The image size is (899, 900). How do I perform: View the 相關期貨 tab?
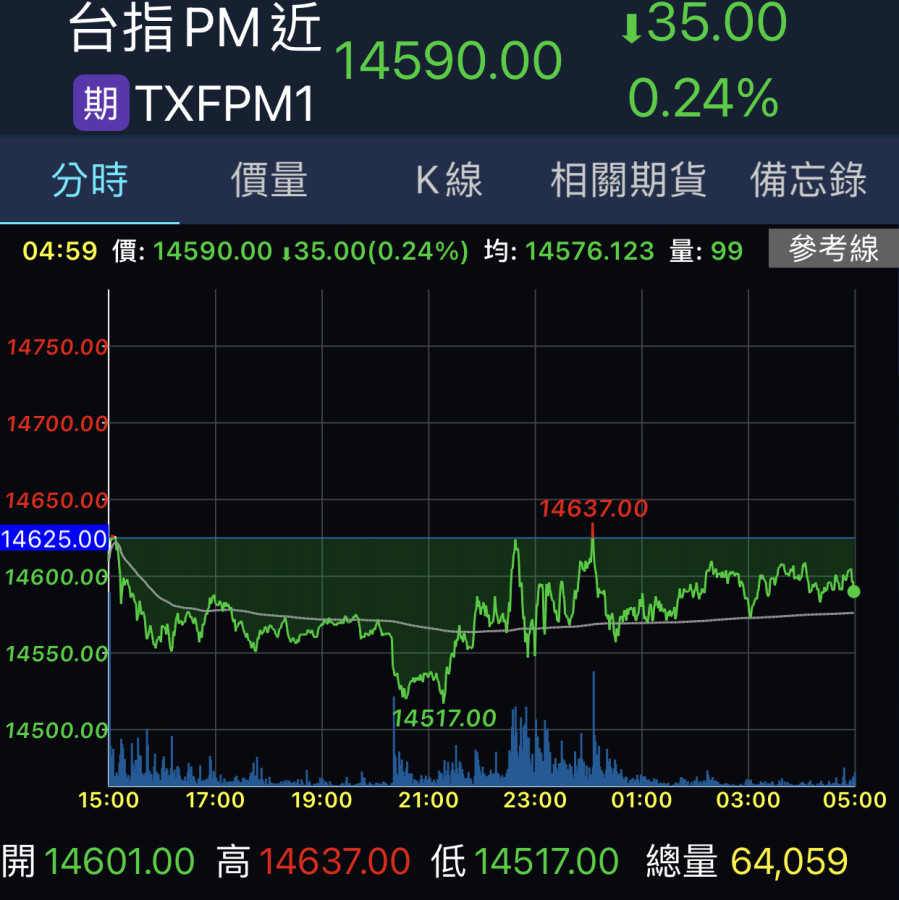coord(629,181)
